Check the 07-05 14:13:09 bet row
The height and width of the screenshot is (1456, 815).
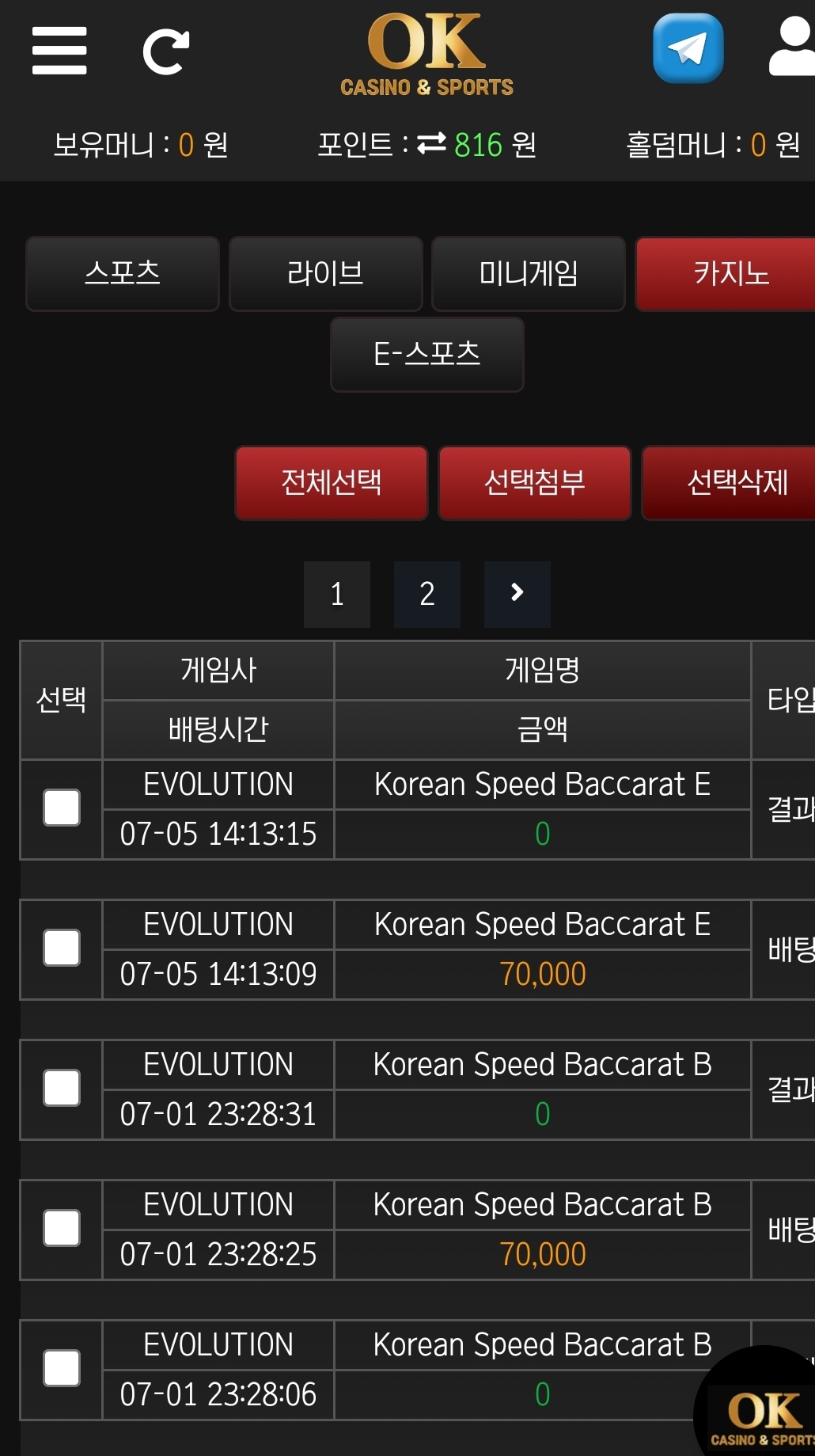point(62,948)
